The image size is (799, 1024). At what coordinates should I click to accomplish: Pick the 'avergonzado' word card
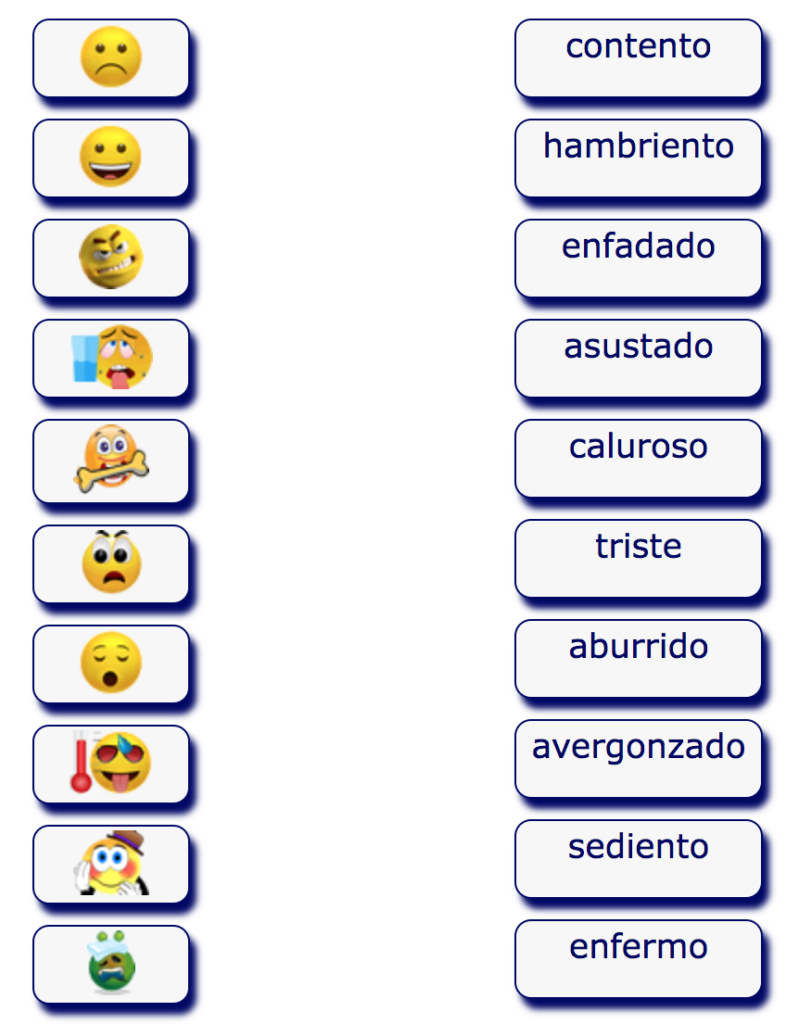coord(638,758)
